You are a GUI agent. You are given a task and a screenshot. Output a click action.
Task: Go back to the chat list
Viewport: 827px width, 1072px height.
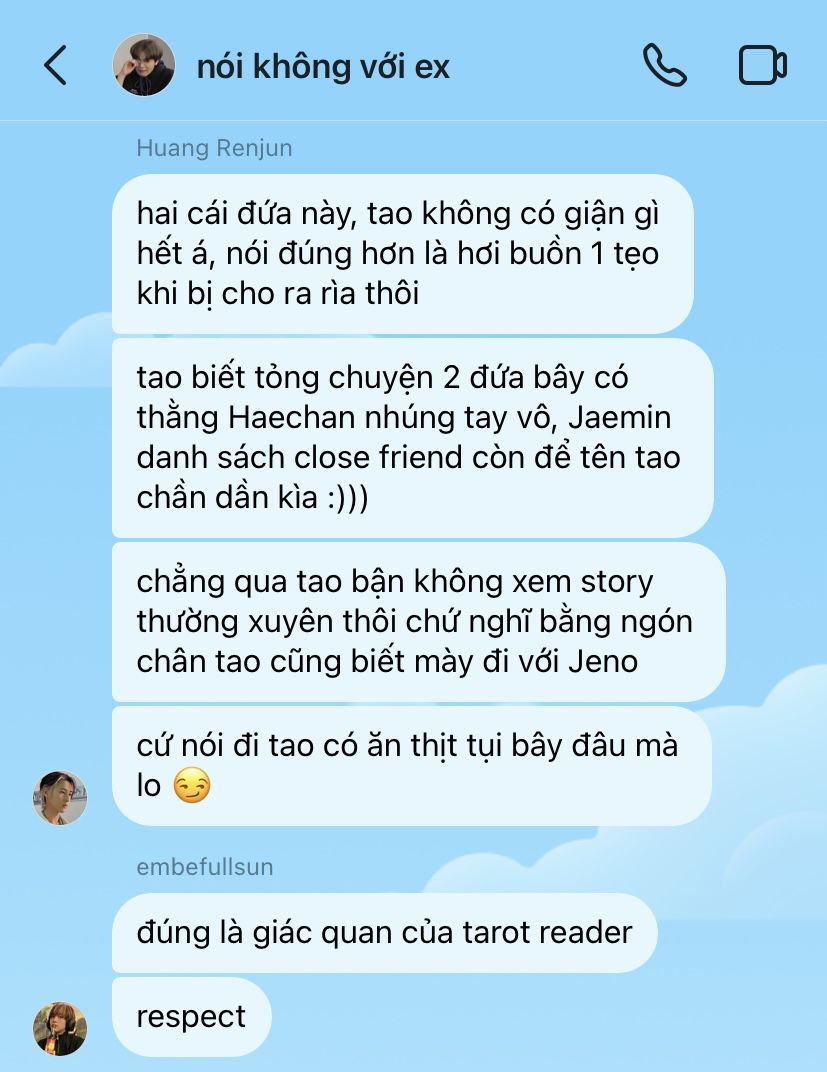pos(55,66)
